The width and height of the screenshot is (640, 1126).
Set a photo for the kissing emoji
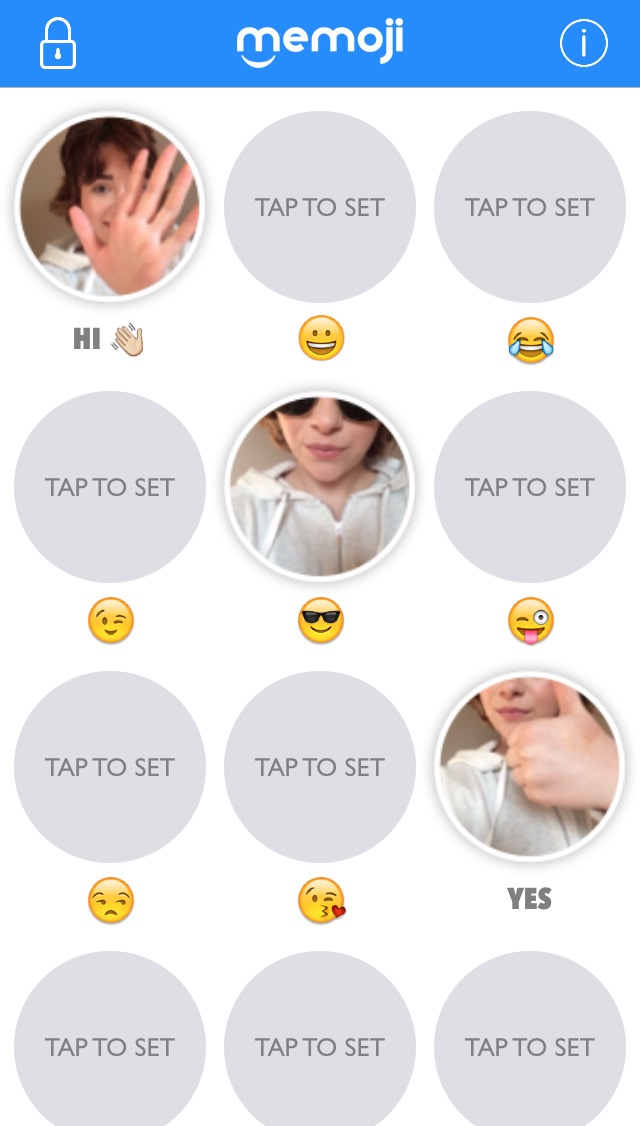[320, 767]
